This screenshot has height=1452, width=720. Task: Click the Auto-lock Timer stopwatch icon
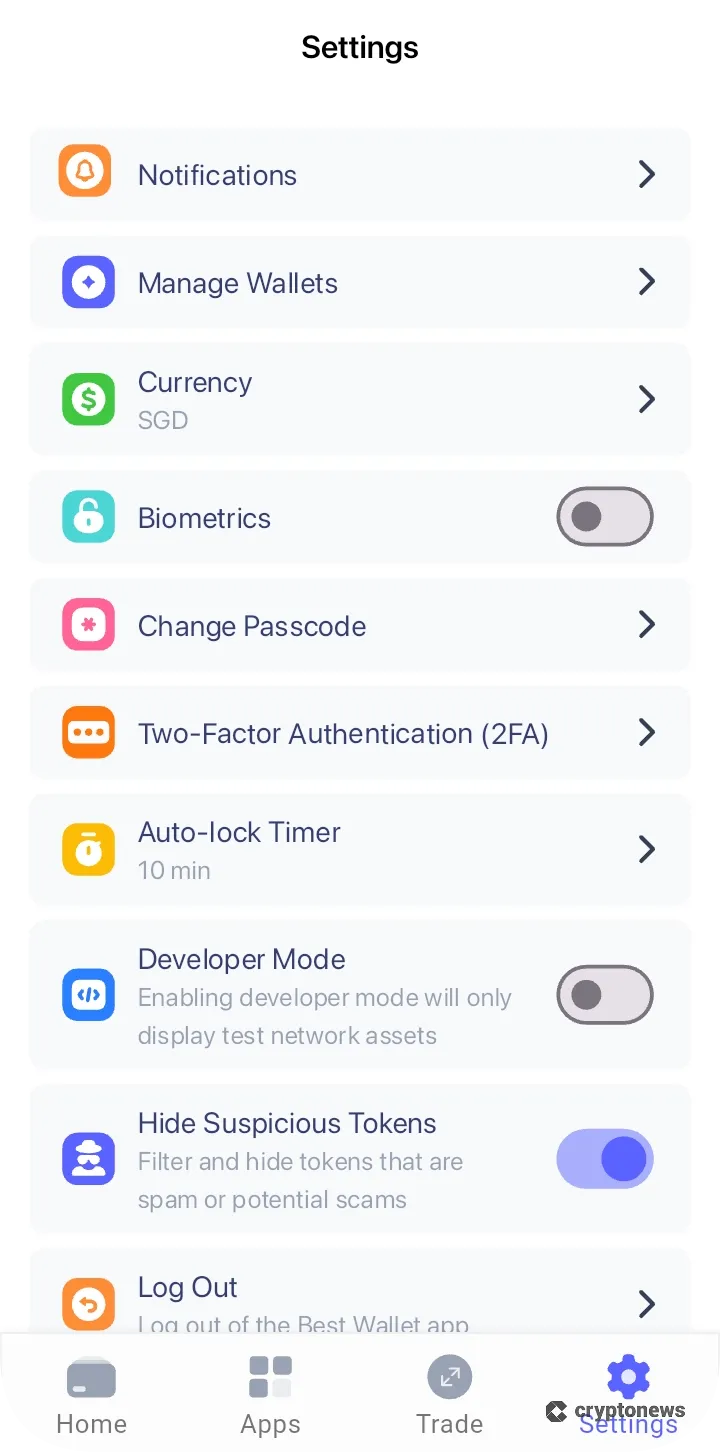[88, 849]
